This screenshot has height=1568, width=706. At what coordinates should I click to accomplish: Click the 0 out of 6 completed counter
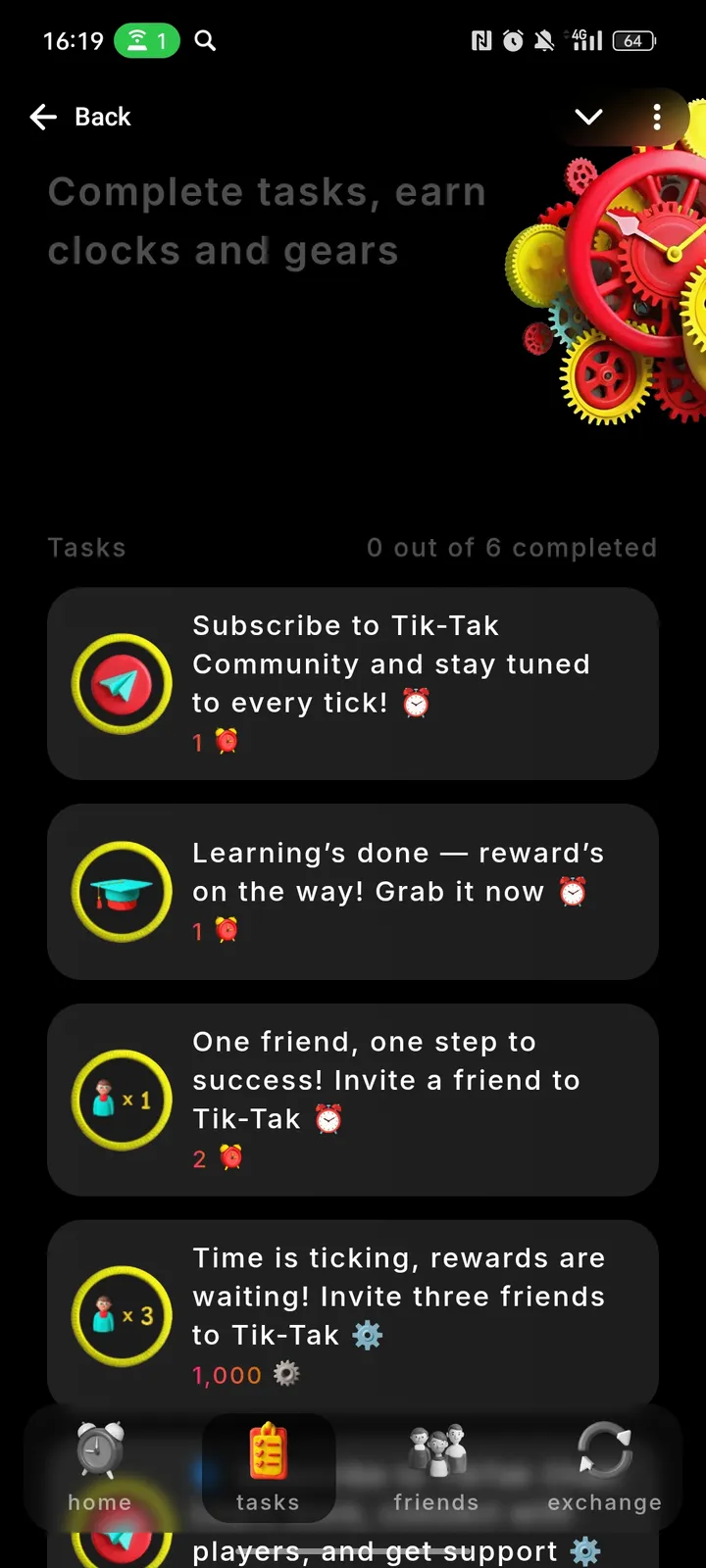512,547
